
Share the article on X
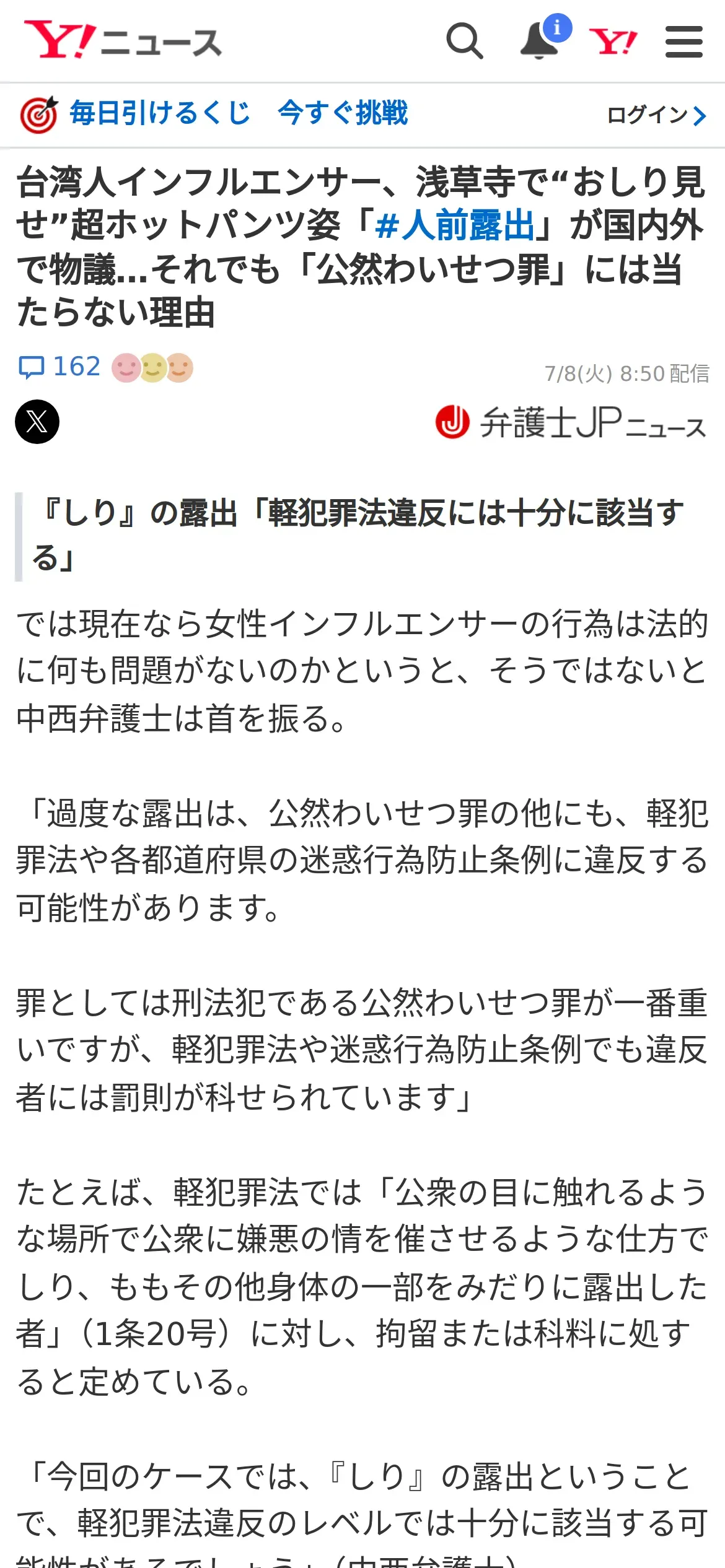click(37, 422)
